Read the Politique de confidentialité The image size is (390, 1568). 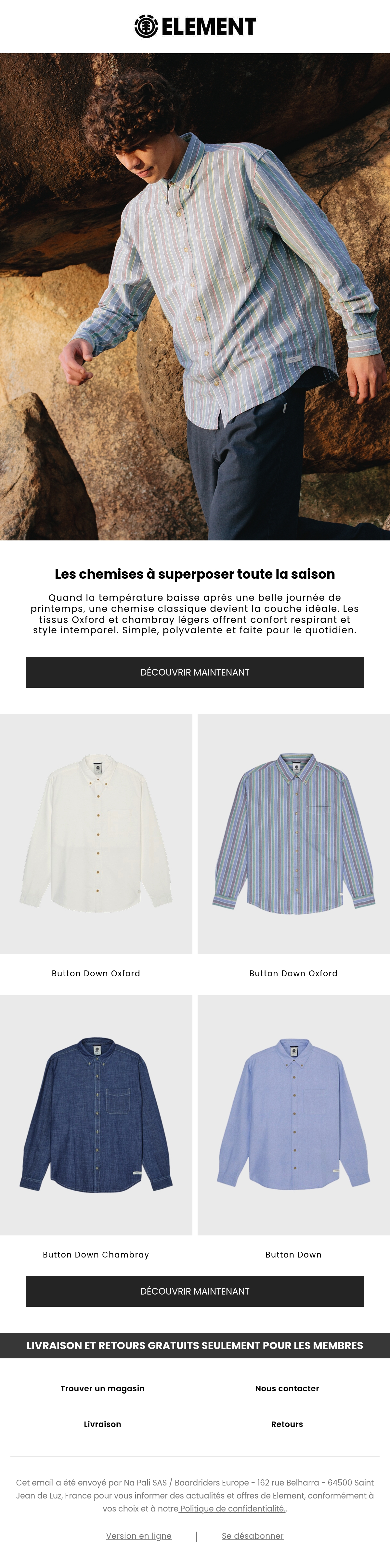tap(233, 1508)
